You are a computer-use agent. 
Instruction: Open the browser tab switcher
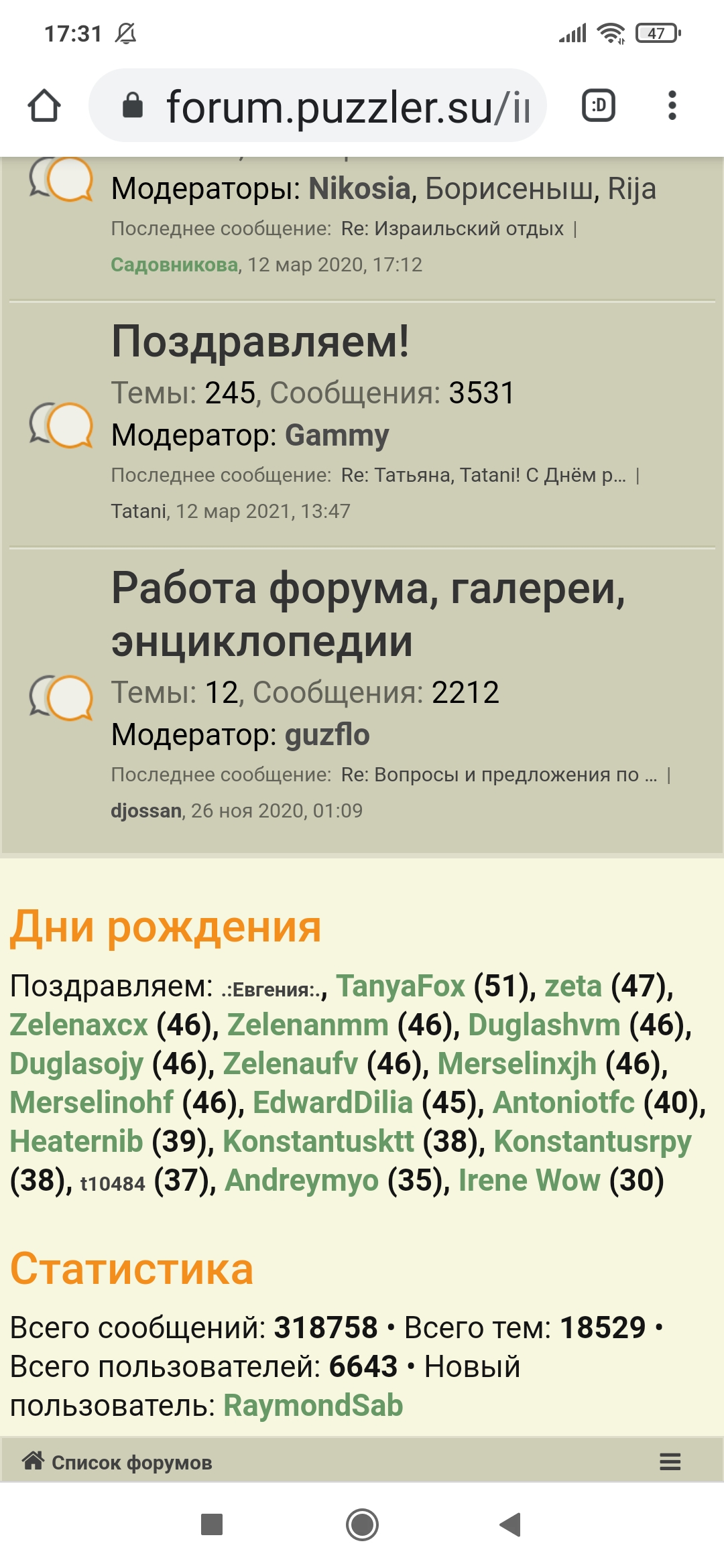(598, 106)
